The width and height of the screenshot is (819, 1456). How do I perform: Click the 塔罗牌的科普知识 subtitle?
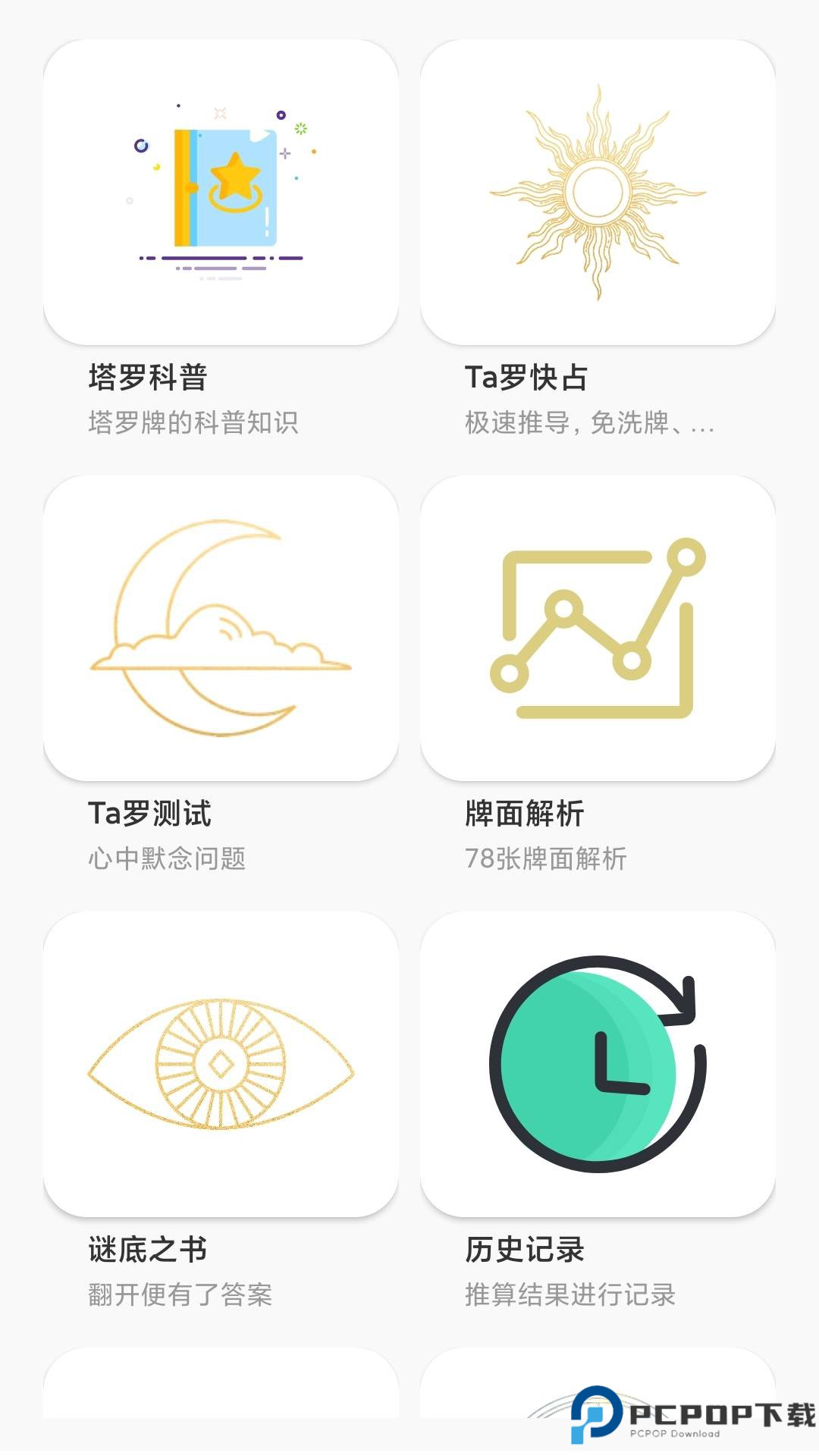point(195,425)
